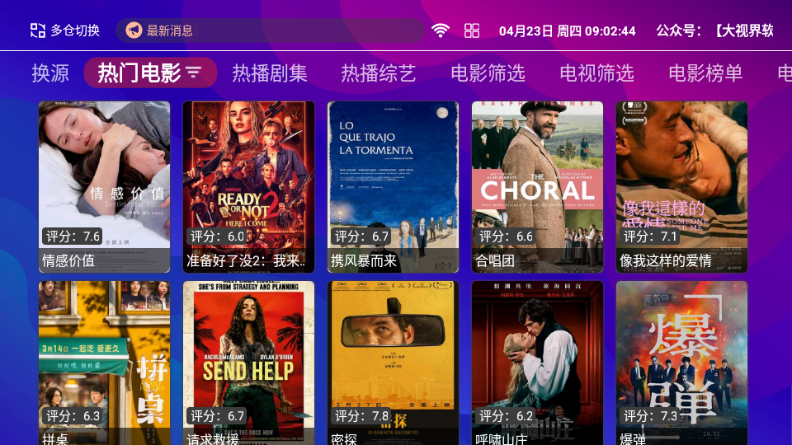Tap 换源 to change source
792x445 pixels.
50,73
